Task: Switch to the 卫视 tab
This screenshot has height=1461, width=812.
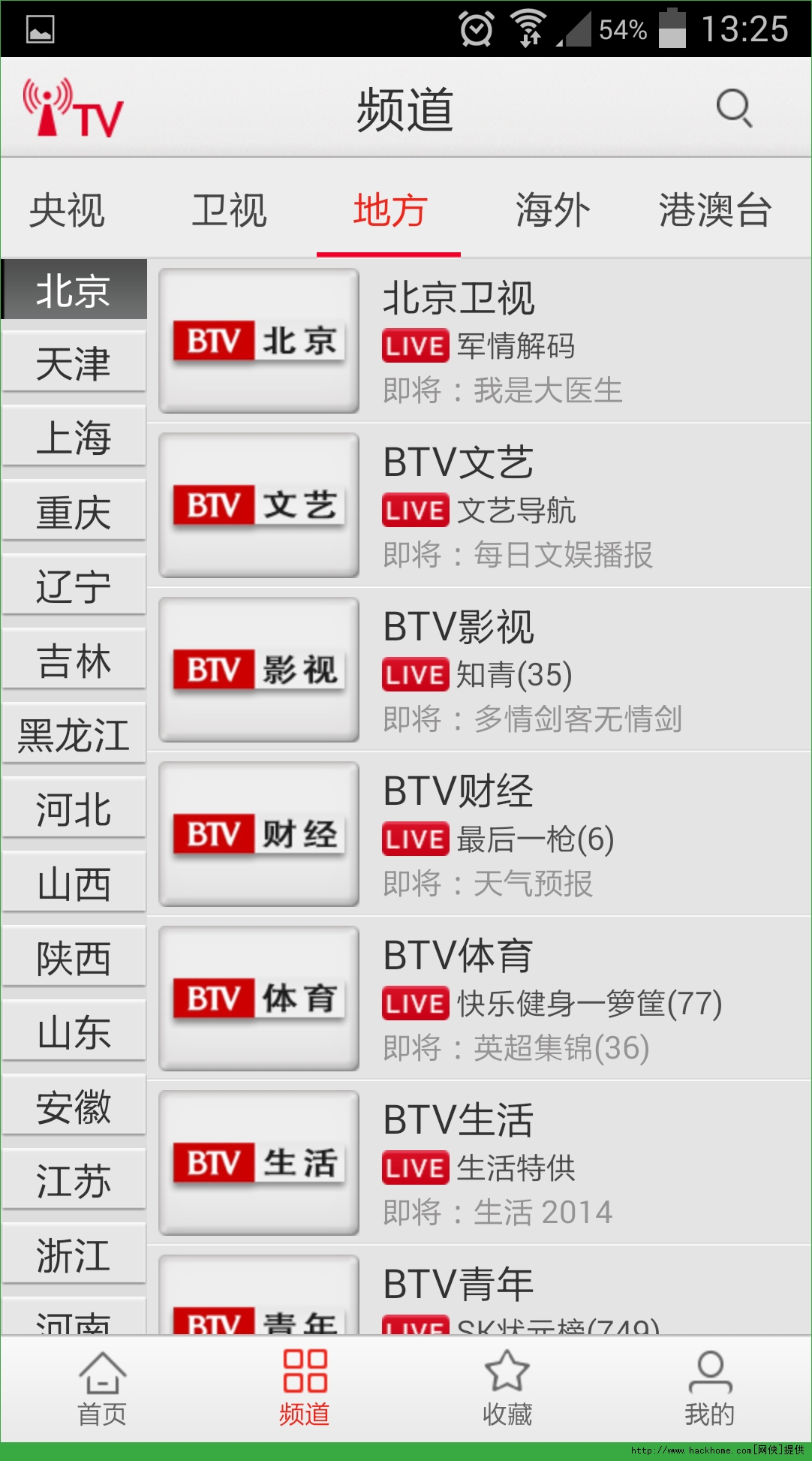Action: (229, 210)
